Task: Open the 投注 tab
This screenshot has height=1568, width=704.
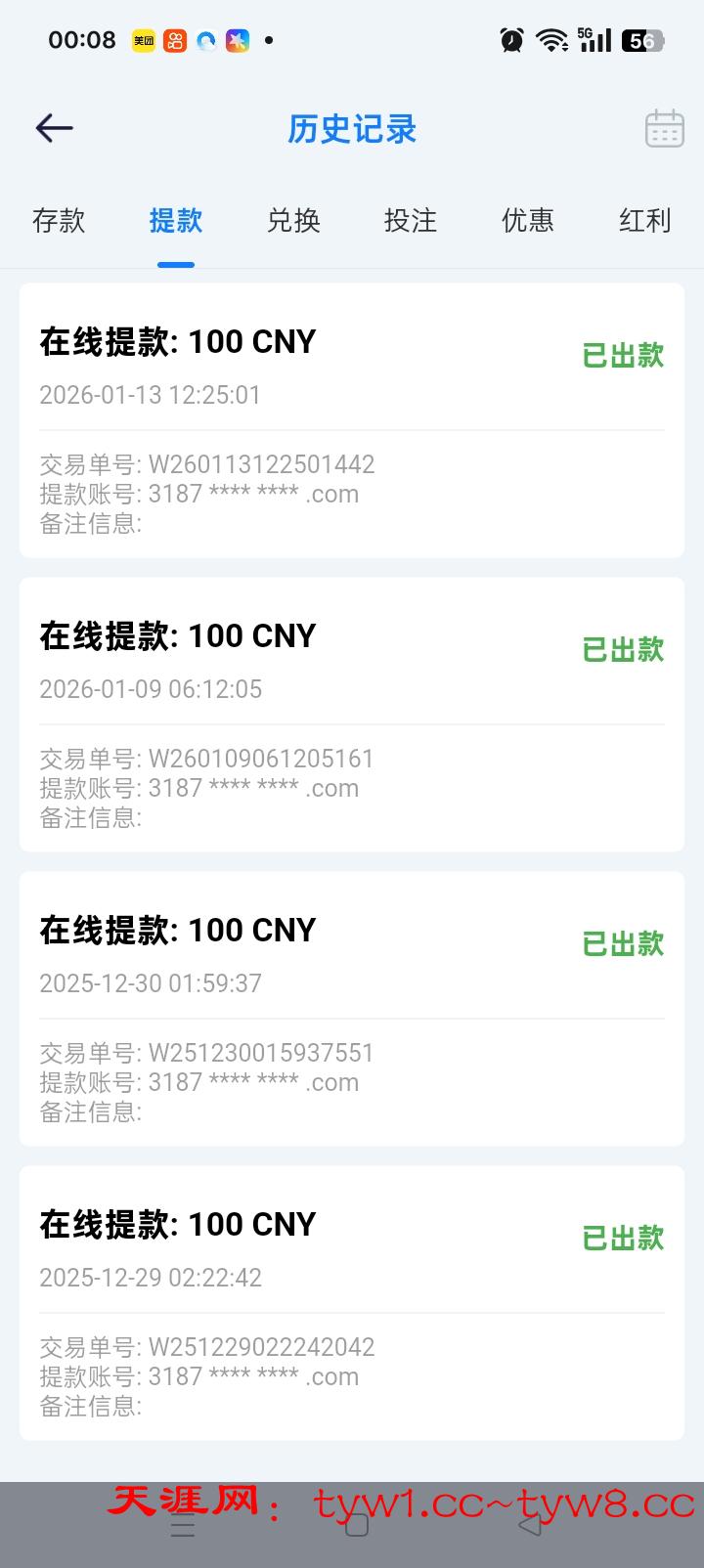Action: coord(411,221)
